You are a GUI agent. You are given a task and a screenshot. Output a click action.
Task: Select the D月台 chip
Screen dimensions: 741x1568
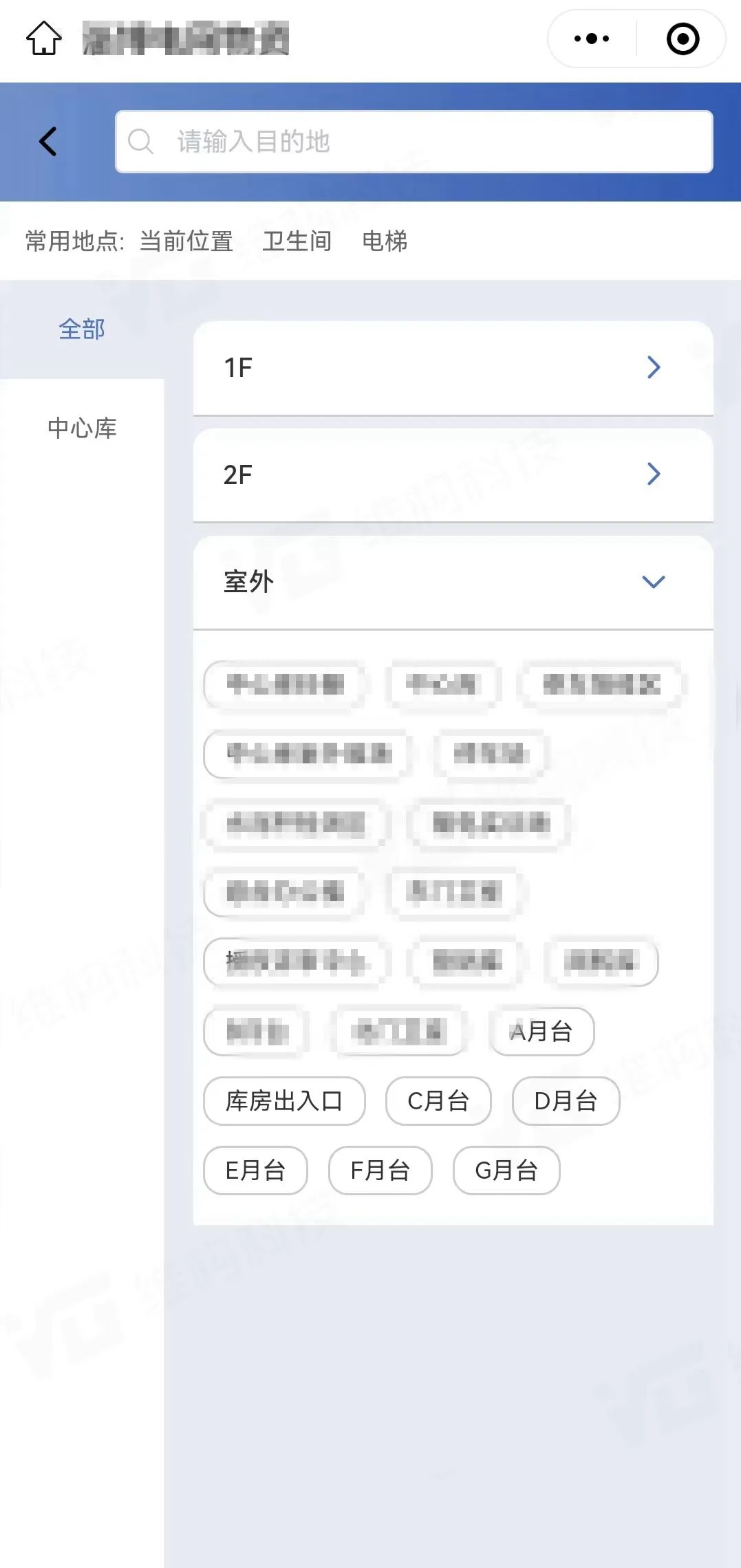(x=566, y=1101)
